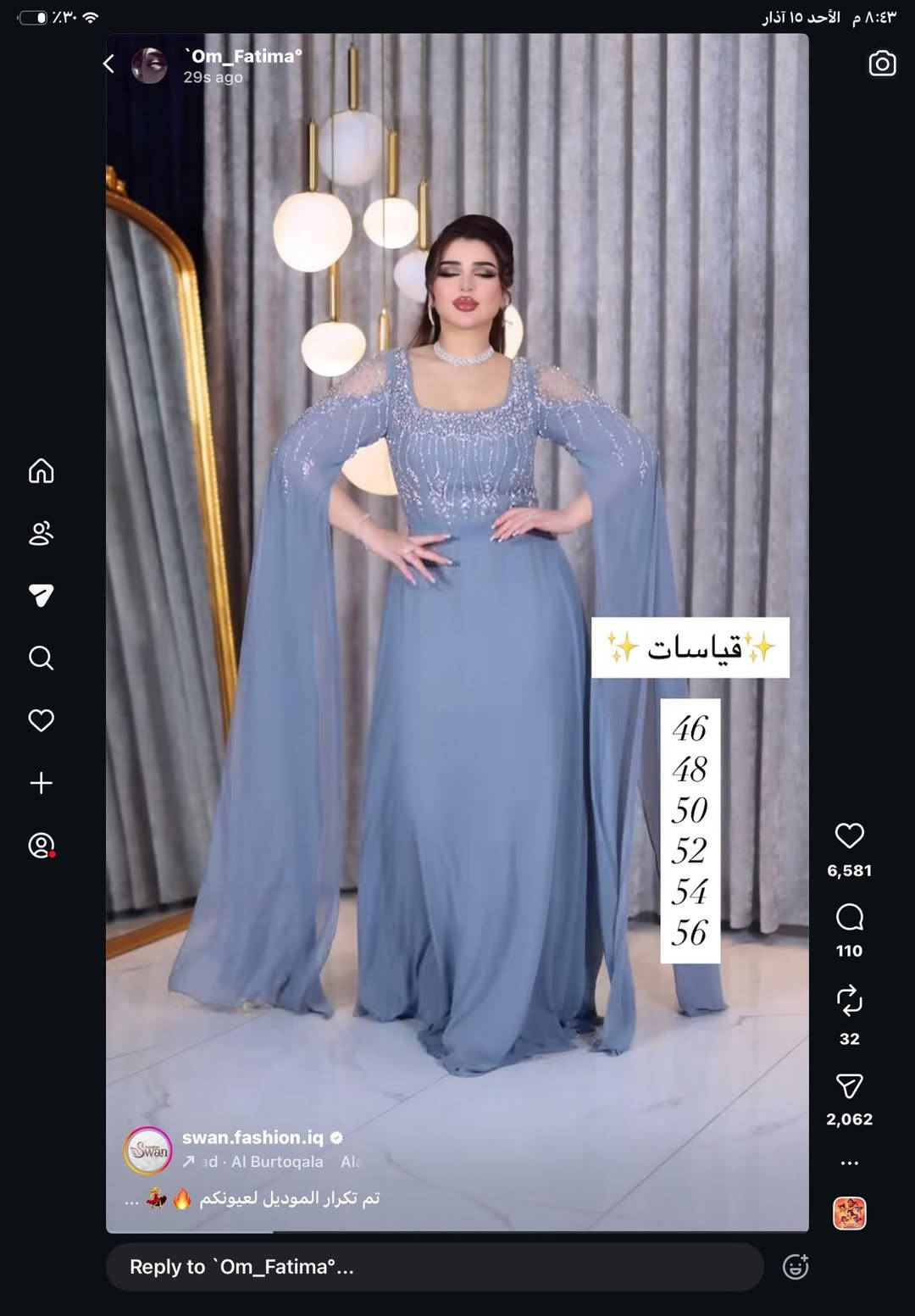Open the reel's three-dot menu

[x=849, y=1163]
